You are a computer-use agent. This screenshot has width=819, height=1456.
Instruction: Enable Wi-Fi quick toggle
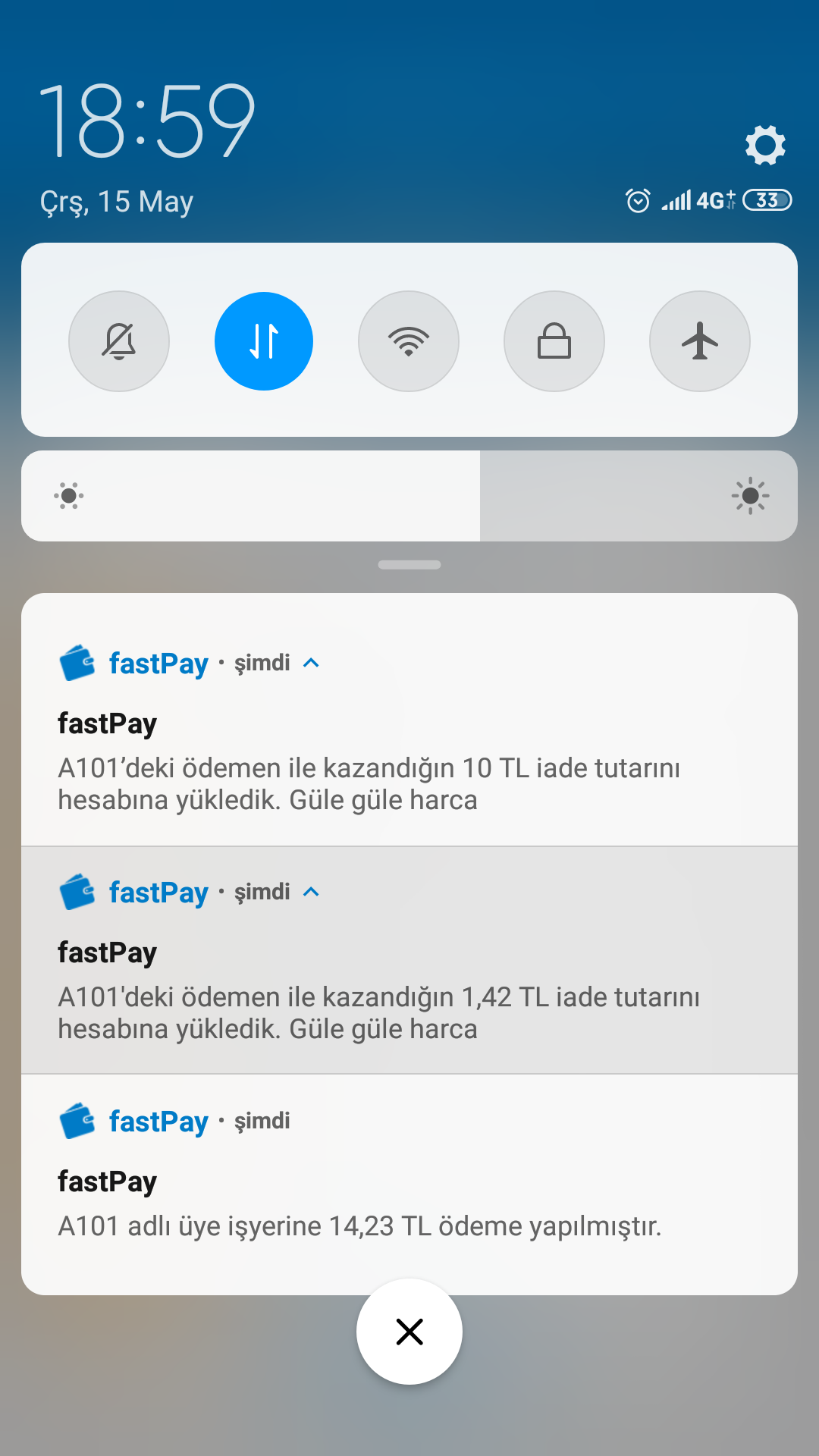409,341
